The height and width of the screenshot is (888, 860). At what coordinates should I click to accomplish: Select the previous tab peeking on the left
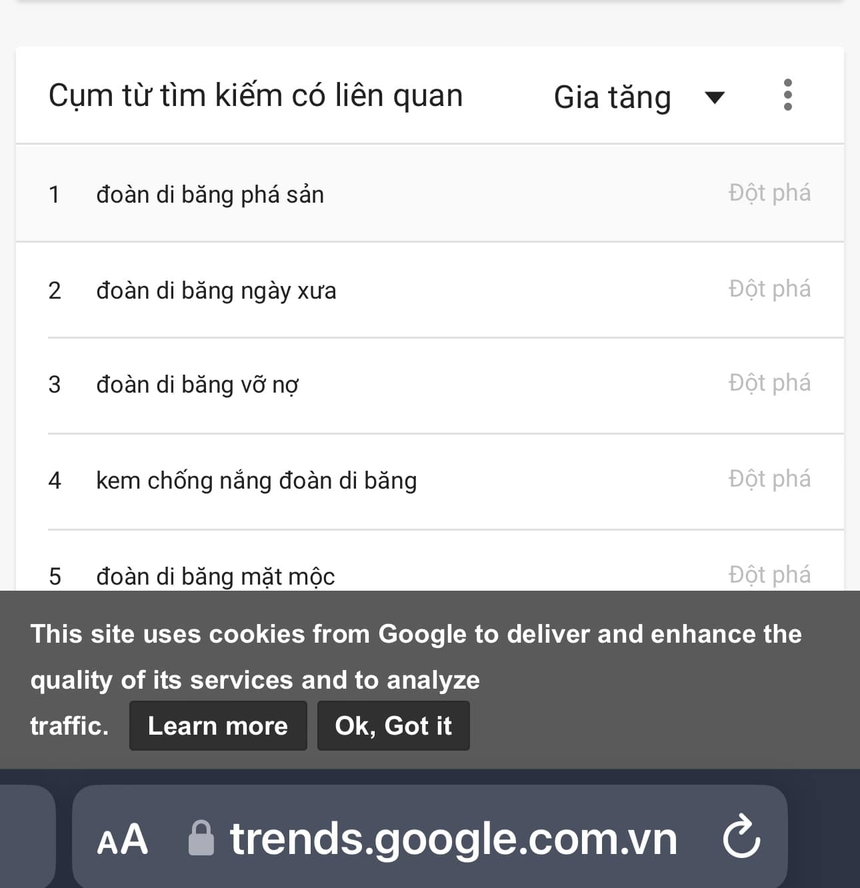pyautogui.click(x=25, y=836)
